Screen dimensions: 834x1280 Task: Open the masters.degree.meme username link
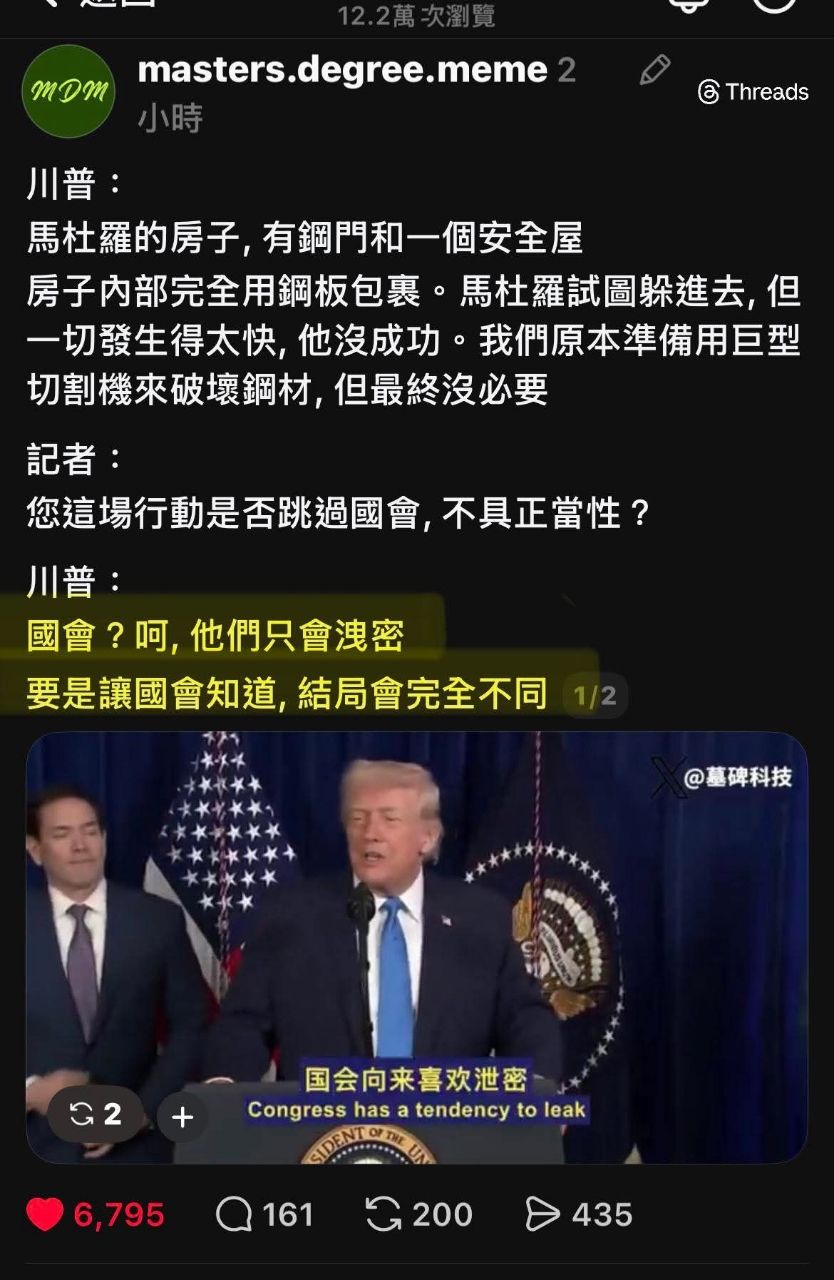coord(342,70)
